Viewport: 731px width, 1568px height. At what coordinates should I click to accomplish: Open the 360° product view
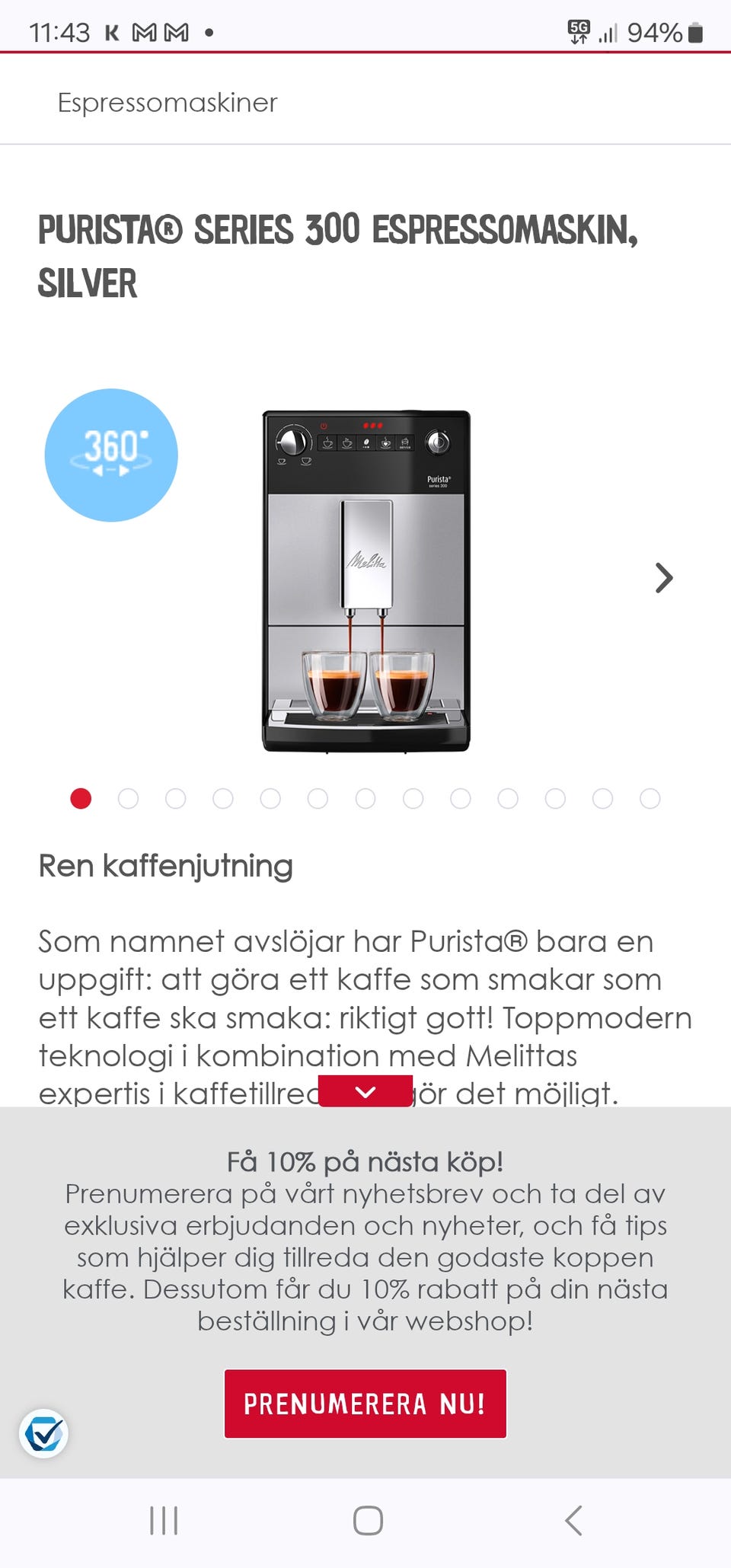tap(111, 455)
